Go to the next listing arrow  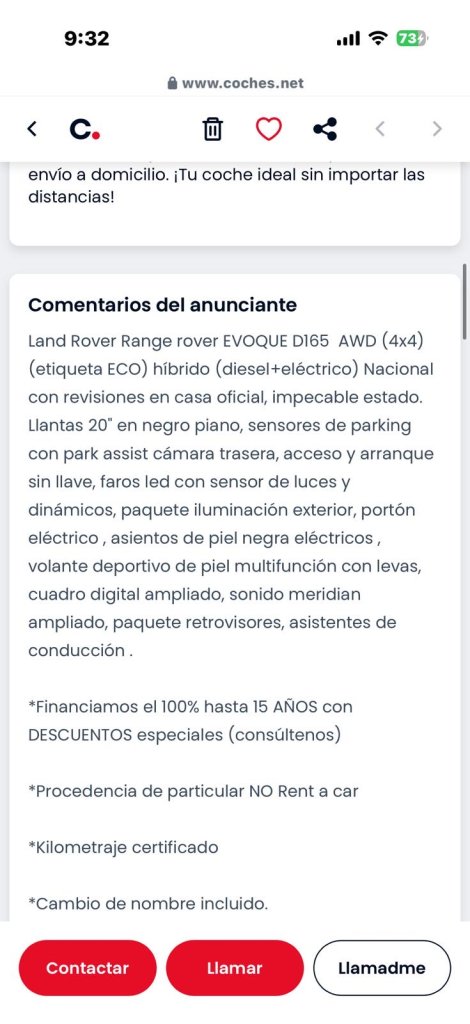437,129
